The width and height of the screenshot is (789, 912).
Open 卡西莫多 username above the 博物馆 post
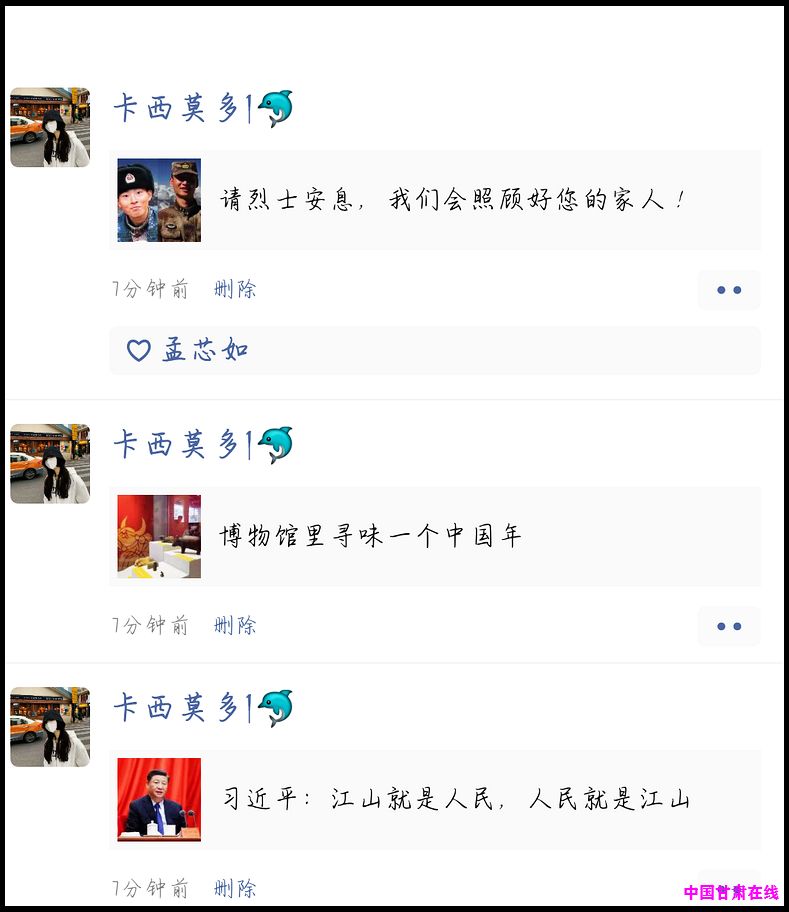[180, 445]
